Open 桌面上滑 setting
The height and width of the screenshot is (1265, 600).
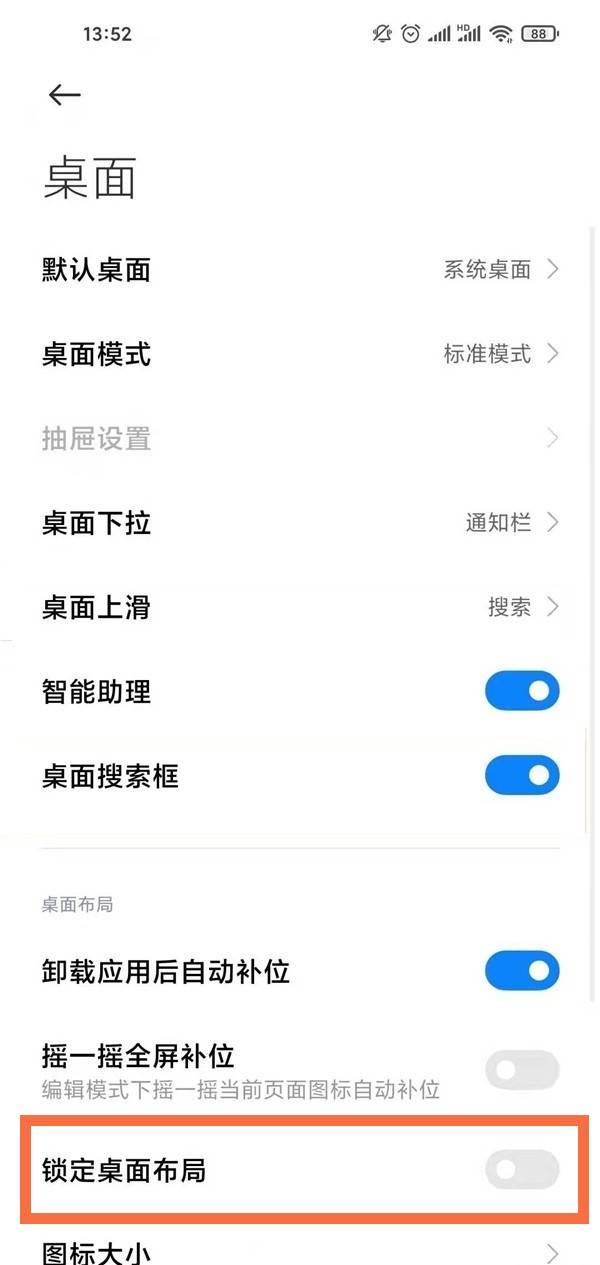(x=300, y=607)
